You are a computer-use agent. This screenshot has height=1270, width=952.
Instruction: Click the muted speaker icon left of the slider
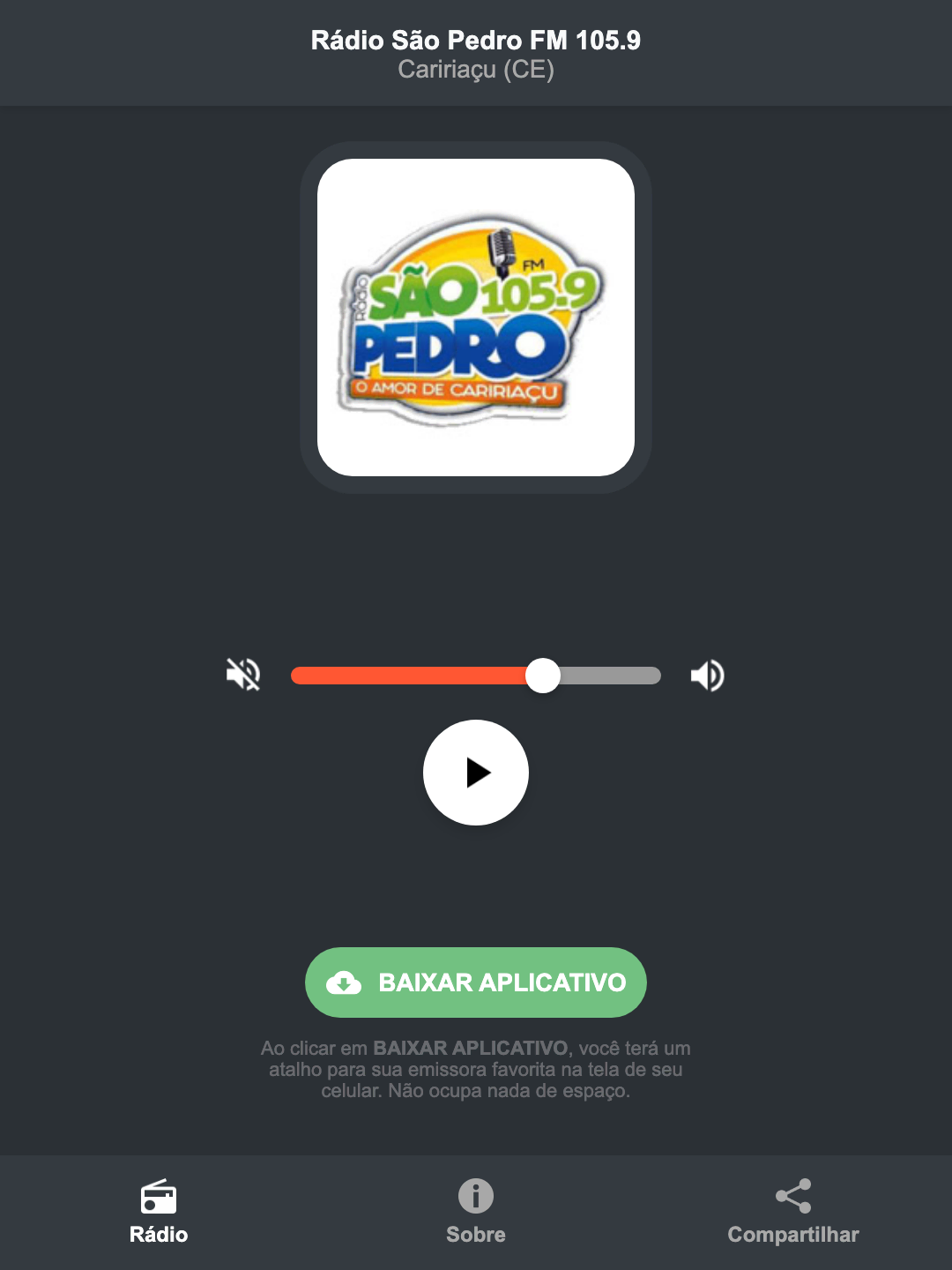pos(243,675)
